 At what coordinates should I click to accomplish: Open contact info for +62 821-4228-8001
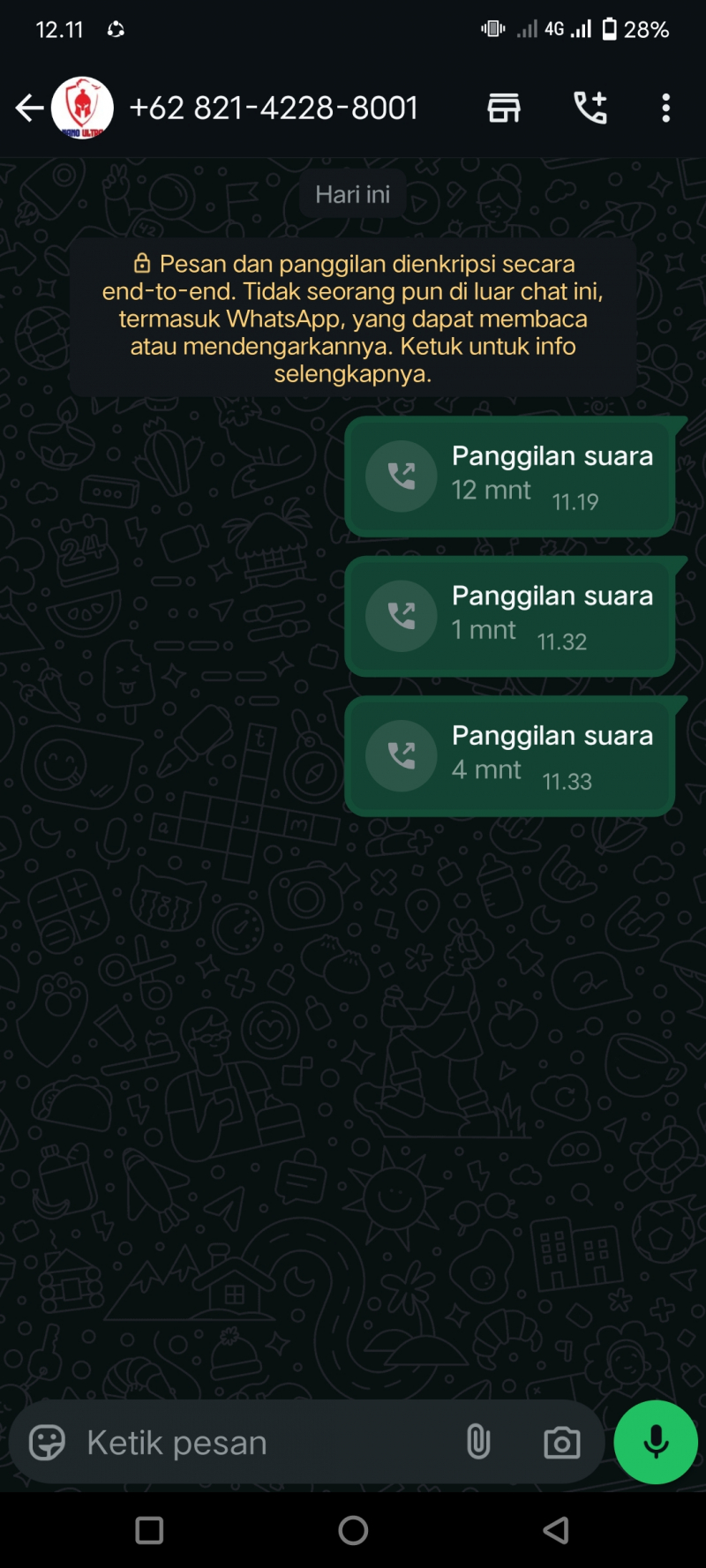(274, 109)
